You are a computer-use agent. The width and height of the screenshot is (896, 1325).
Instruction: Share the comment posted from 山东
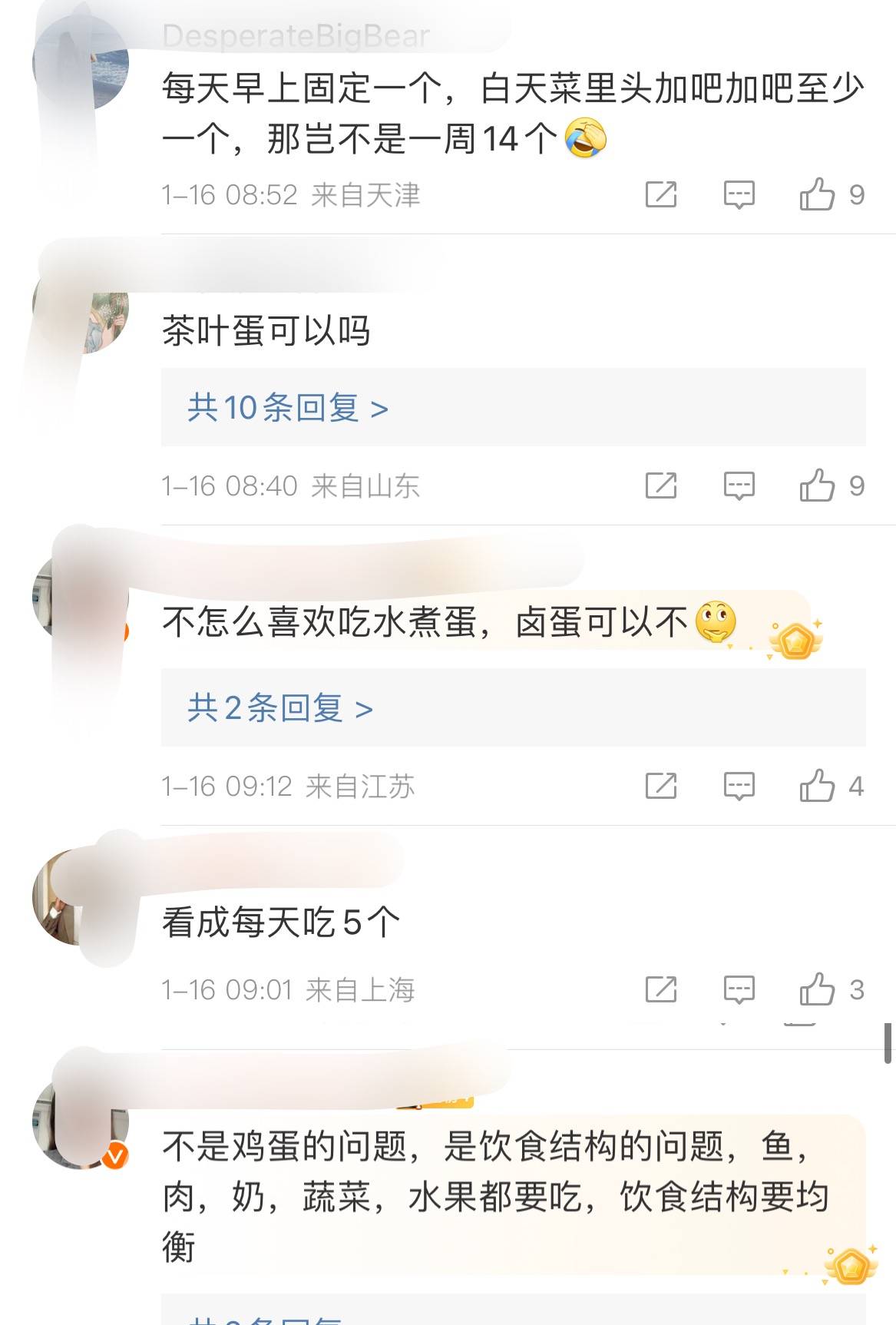661,485
